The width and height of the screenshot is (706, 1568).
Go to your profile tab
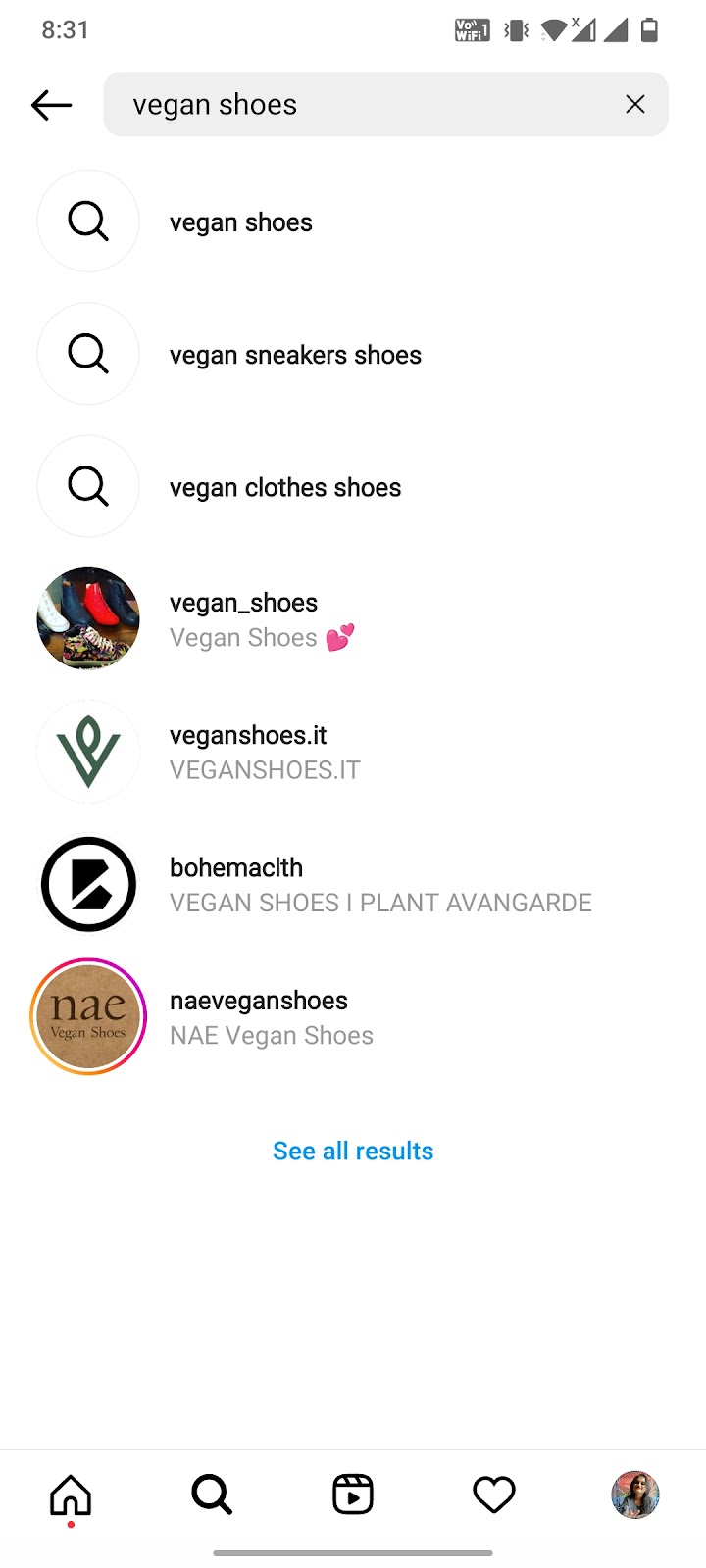click(635, 1495)
